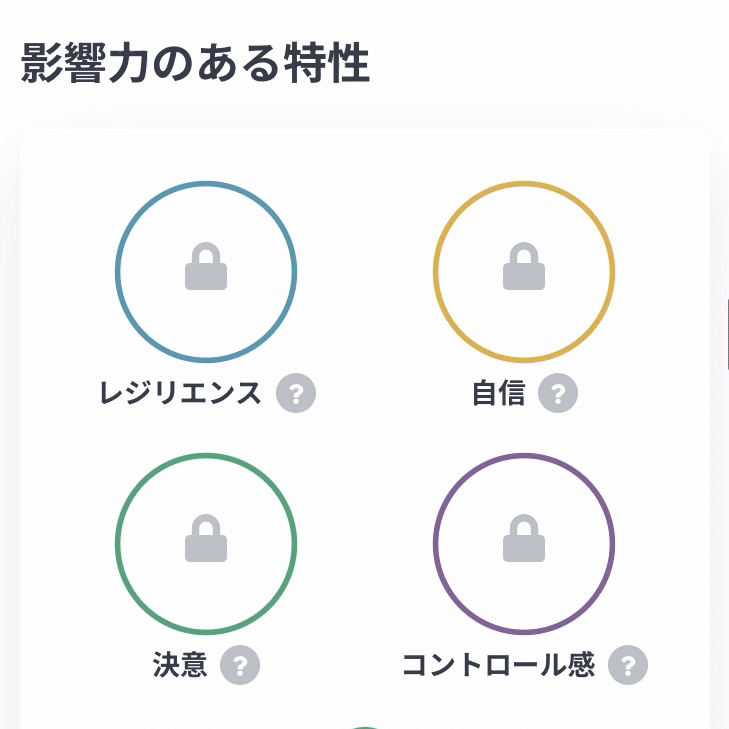Choose the locked コントロール感 circle
The image size is (729, 729).
click(x=524, y=543)
